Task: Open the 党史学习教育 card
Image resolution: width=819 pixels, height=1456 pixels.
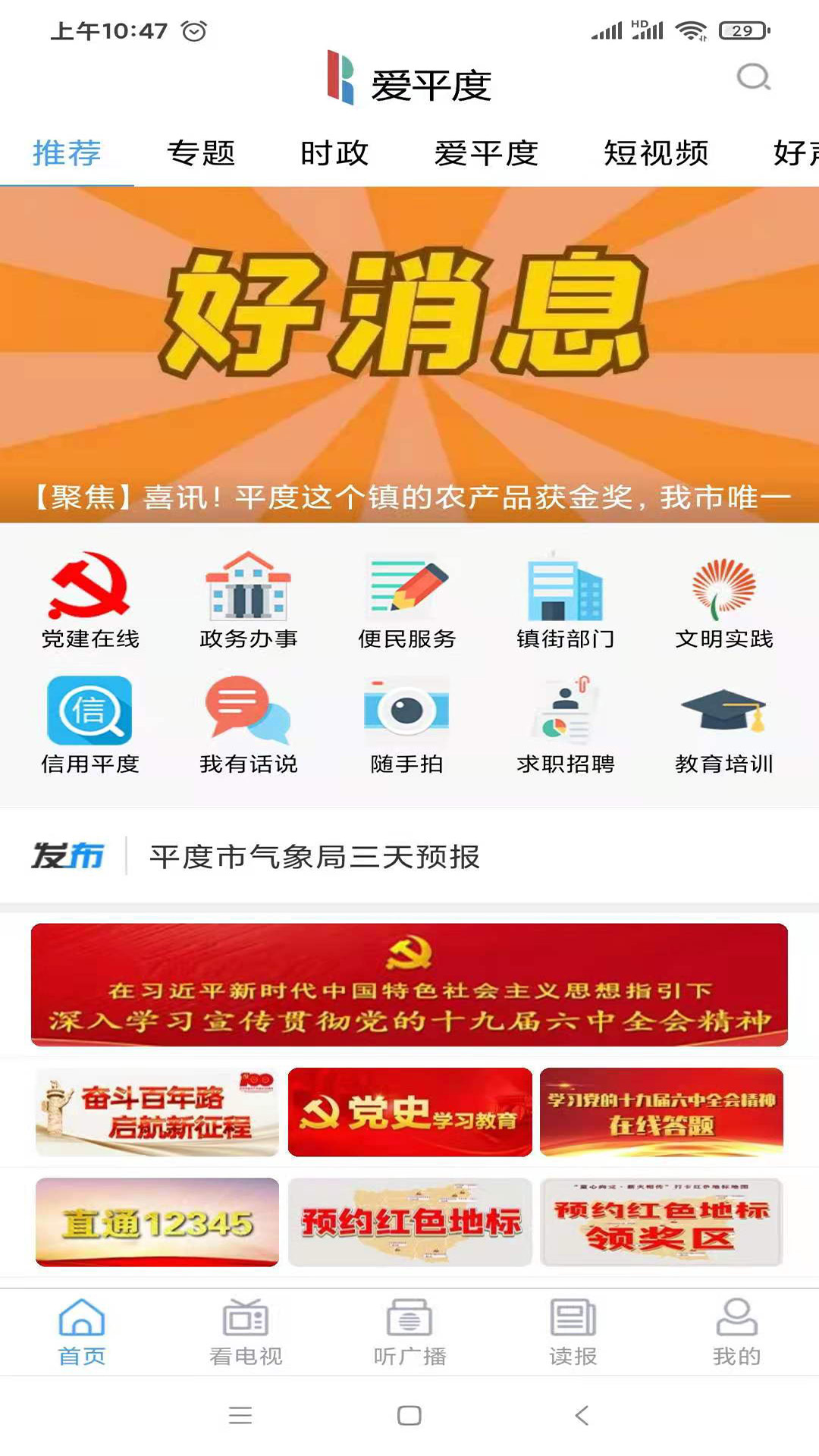Action: pyautogui.click(x=409, y=1112)
